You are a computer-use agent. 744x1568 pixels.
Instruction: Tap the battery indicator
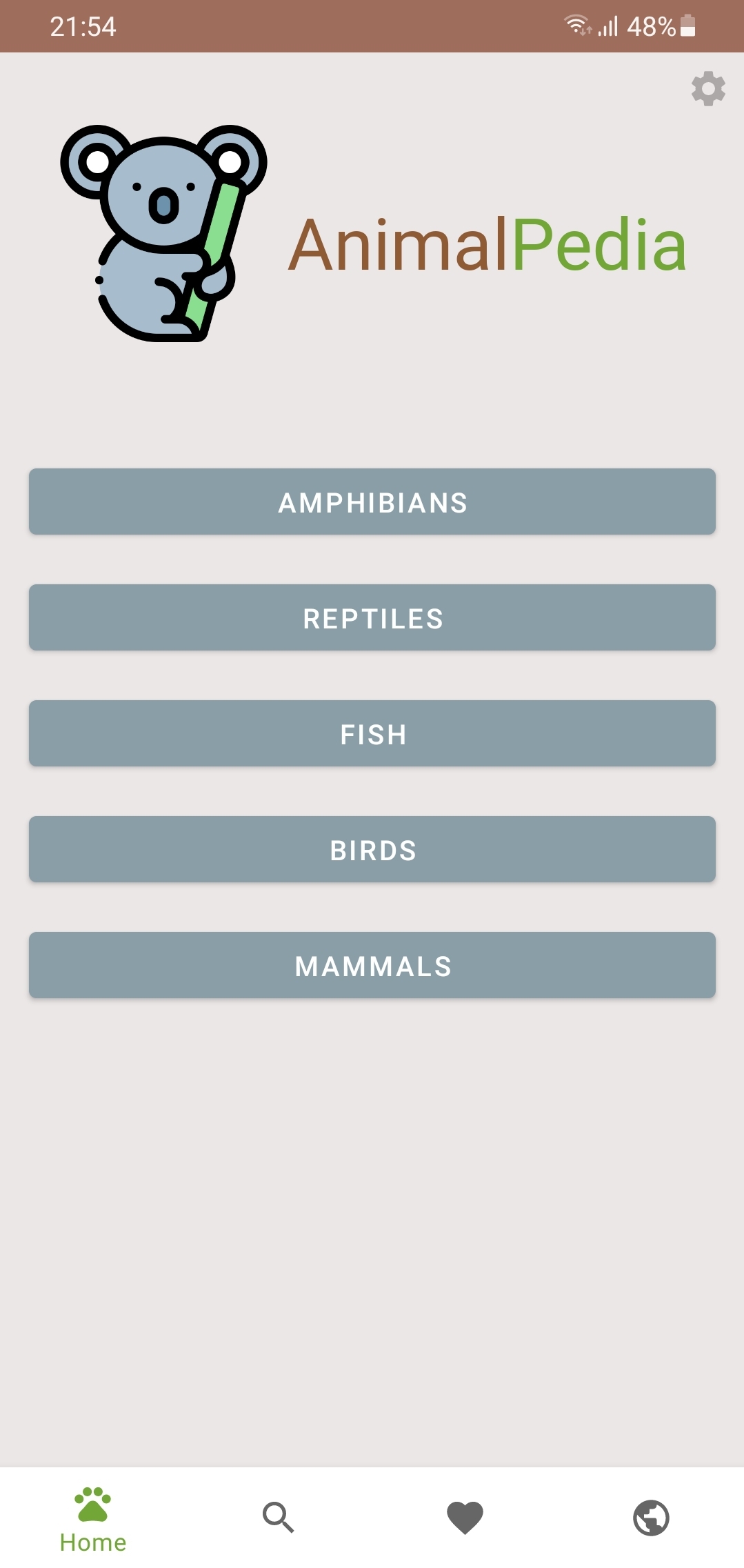tap(687, 26)
